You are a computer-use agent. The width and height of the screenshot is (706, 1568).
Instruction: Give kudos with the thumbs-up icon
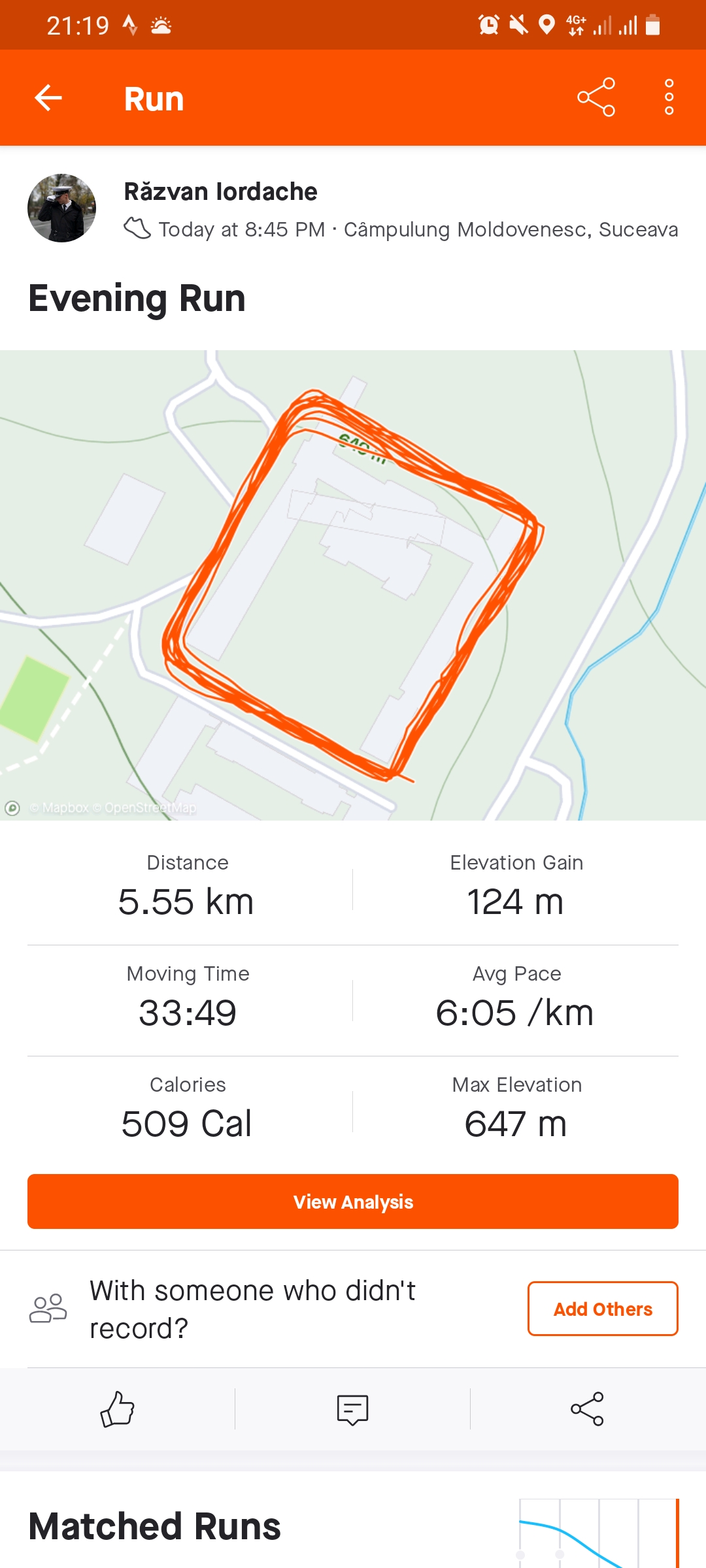118,1409
